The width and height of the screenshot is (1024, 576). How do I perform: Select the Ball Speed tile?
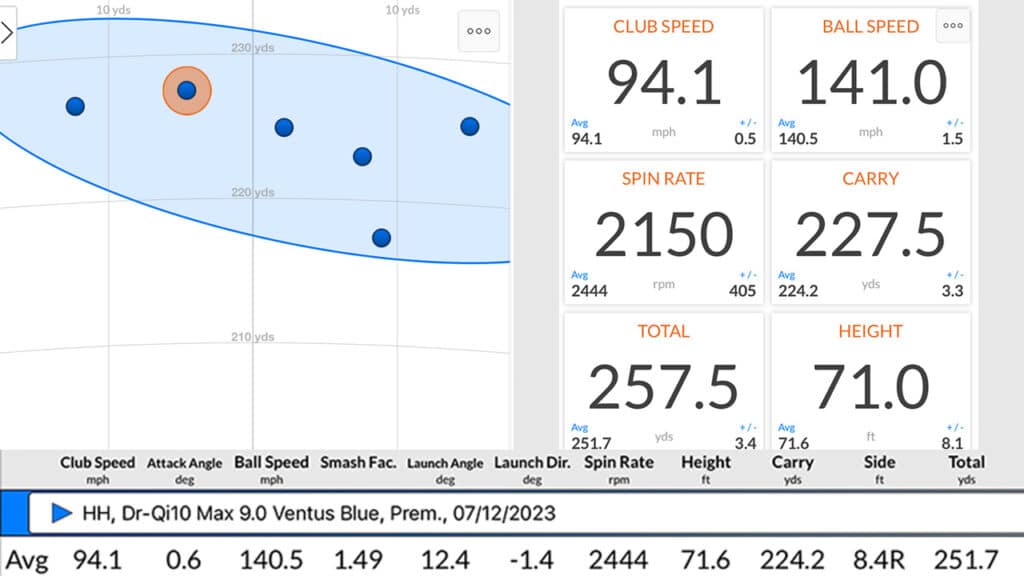pos(870,80)
